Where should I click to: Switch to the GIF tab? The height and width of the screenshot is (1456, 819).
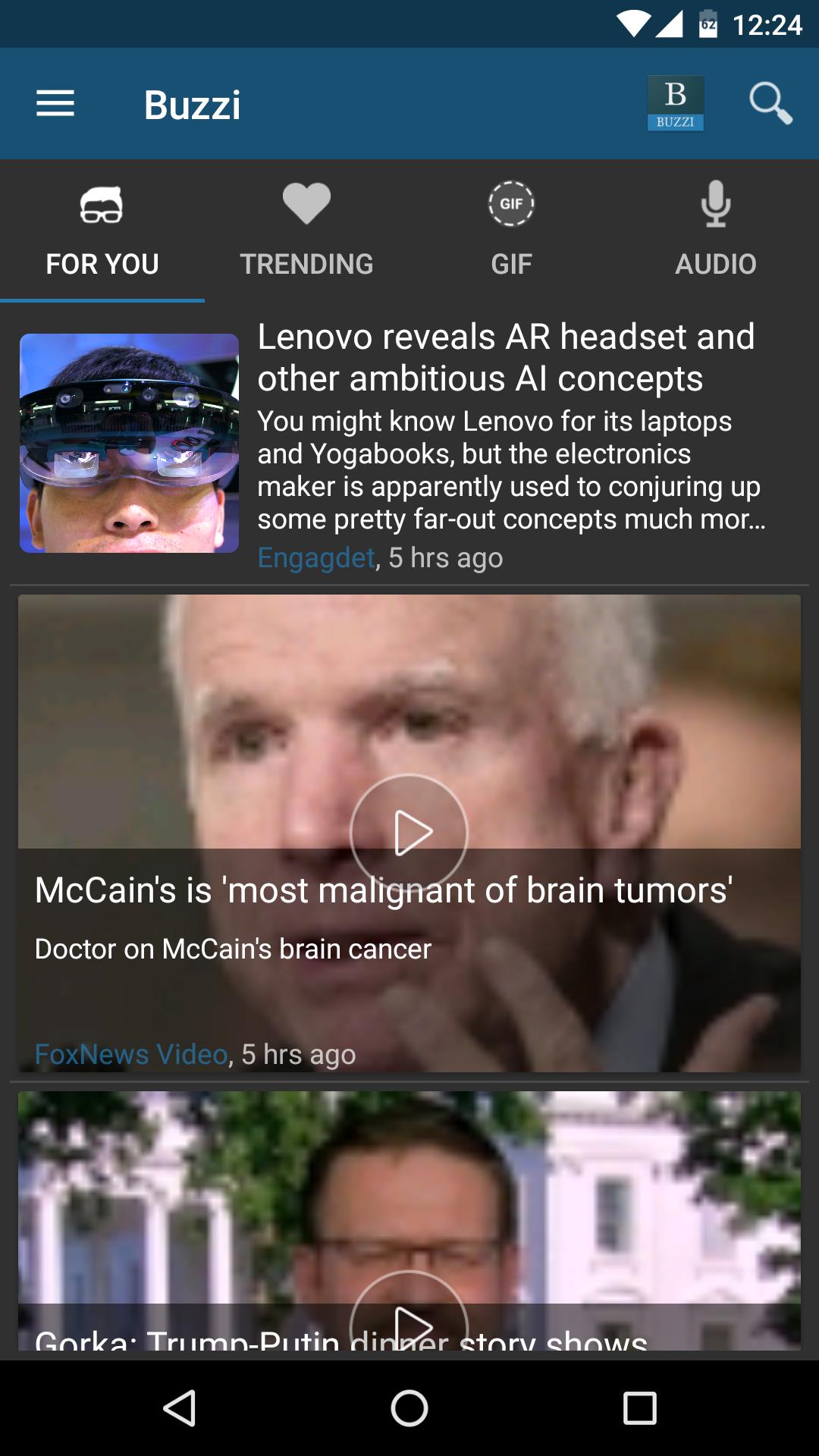click(x=511, y=231)
